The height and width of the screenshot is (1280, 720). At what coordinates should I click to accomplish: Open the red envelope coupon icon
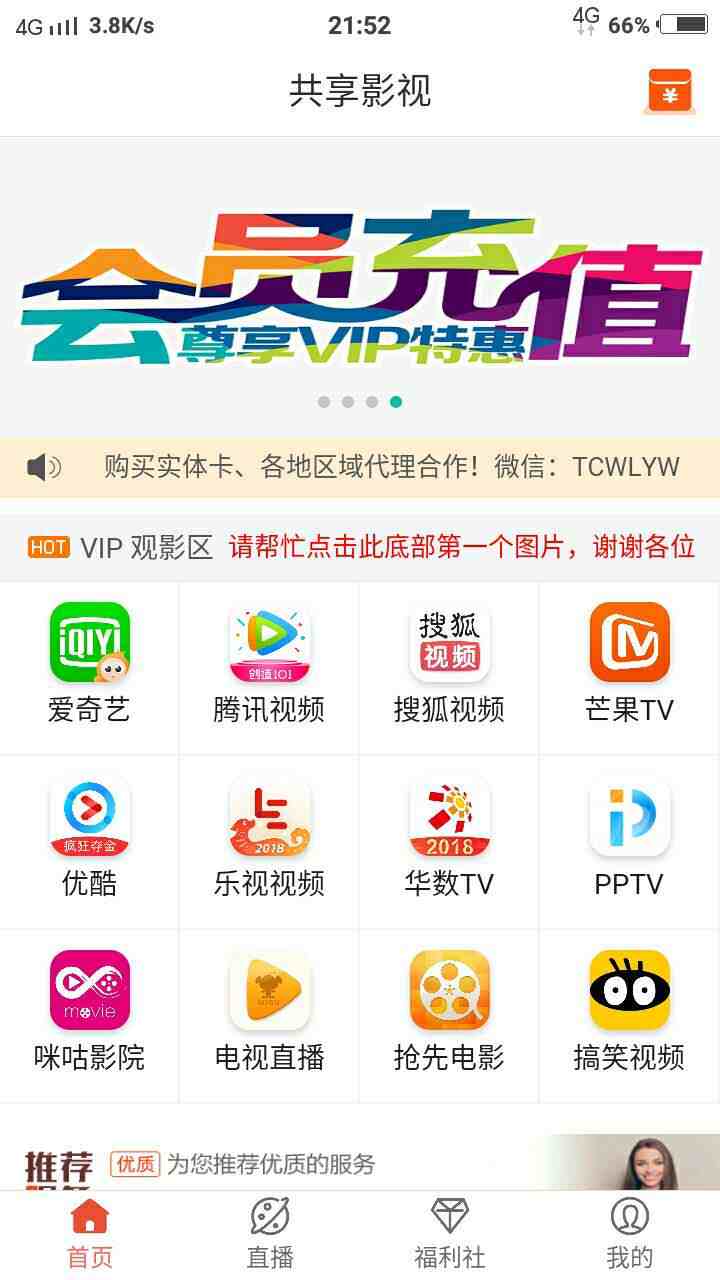(x=669, y=92)
